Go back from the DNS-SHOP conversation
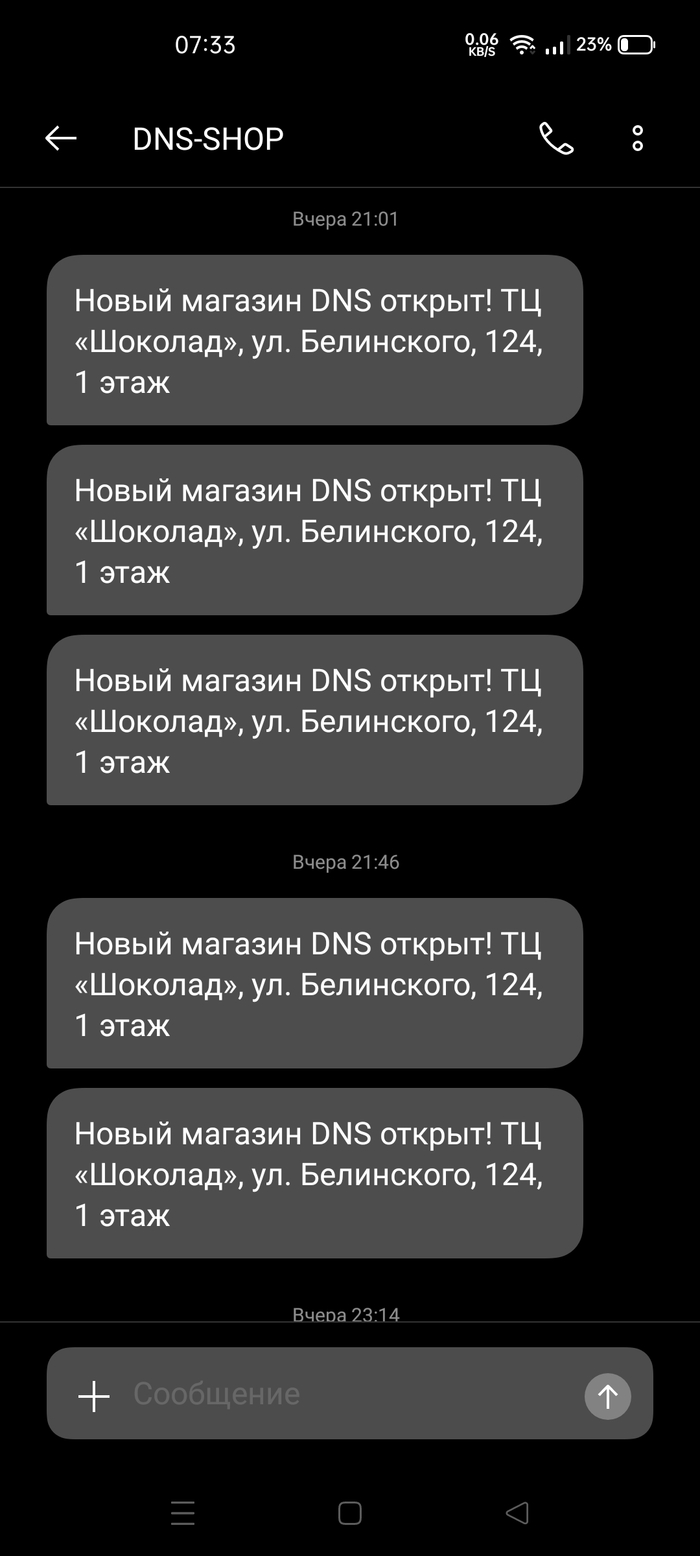Viewport: 700px width, 1556px height. tap(61, 138)
